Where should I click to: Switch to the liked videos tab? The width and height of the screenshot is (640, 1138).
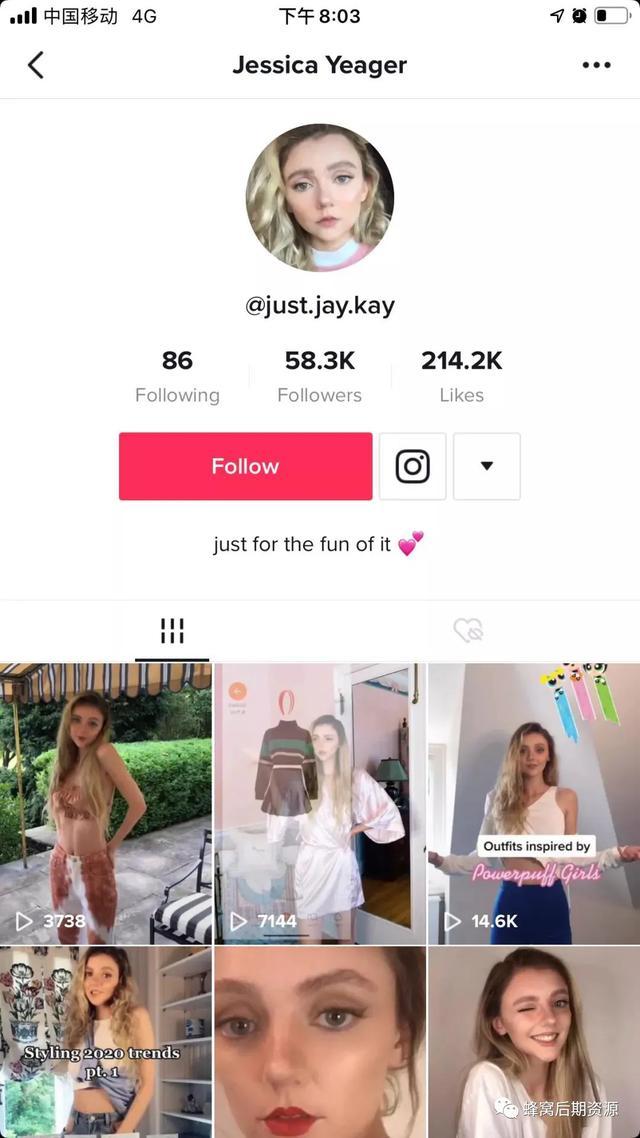pyautogui.click(x=468, y=630)
